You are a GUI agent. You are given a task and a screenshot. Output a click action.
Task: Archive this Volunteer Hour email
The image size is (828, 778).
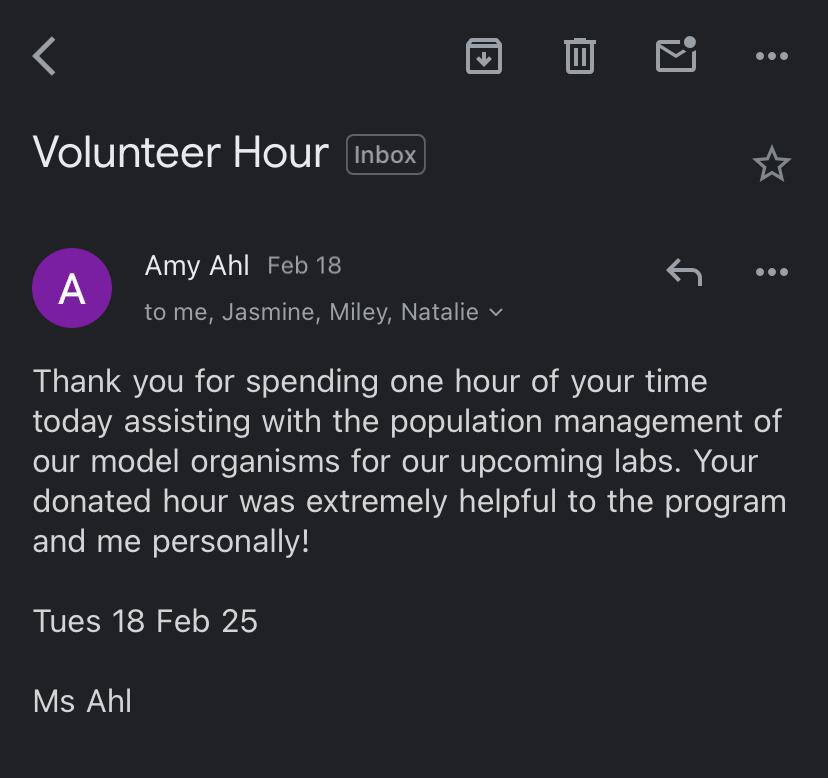coord(484,56)
